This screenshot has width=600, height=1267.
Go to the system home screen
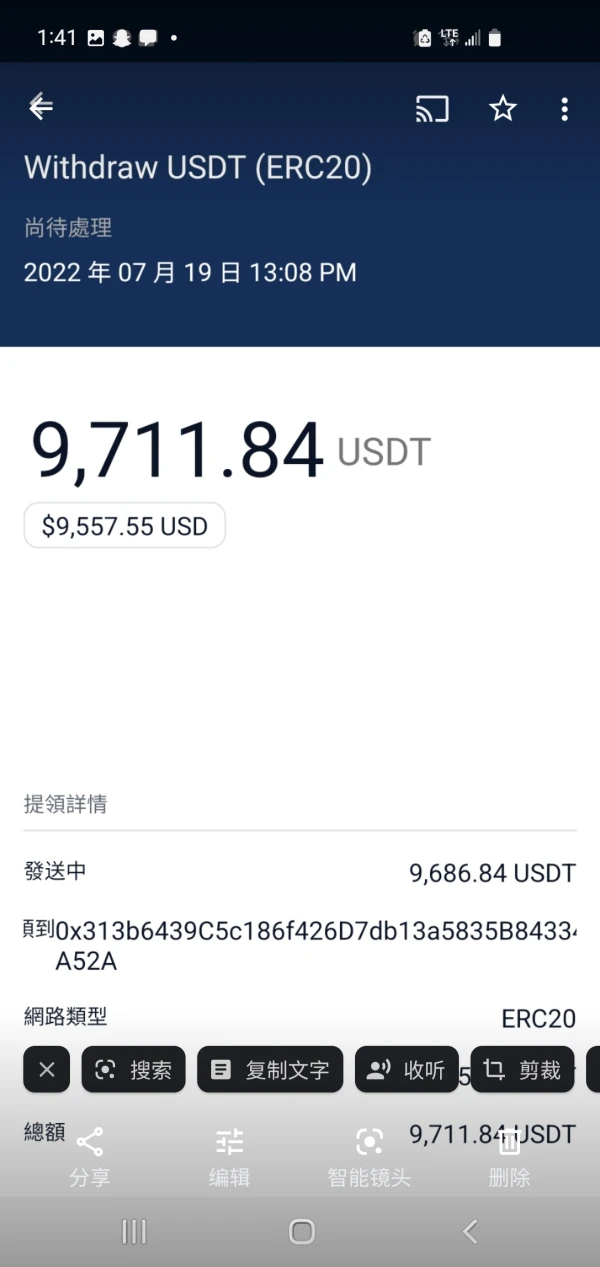click(x=301, y=1231)
